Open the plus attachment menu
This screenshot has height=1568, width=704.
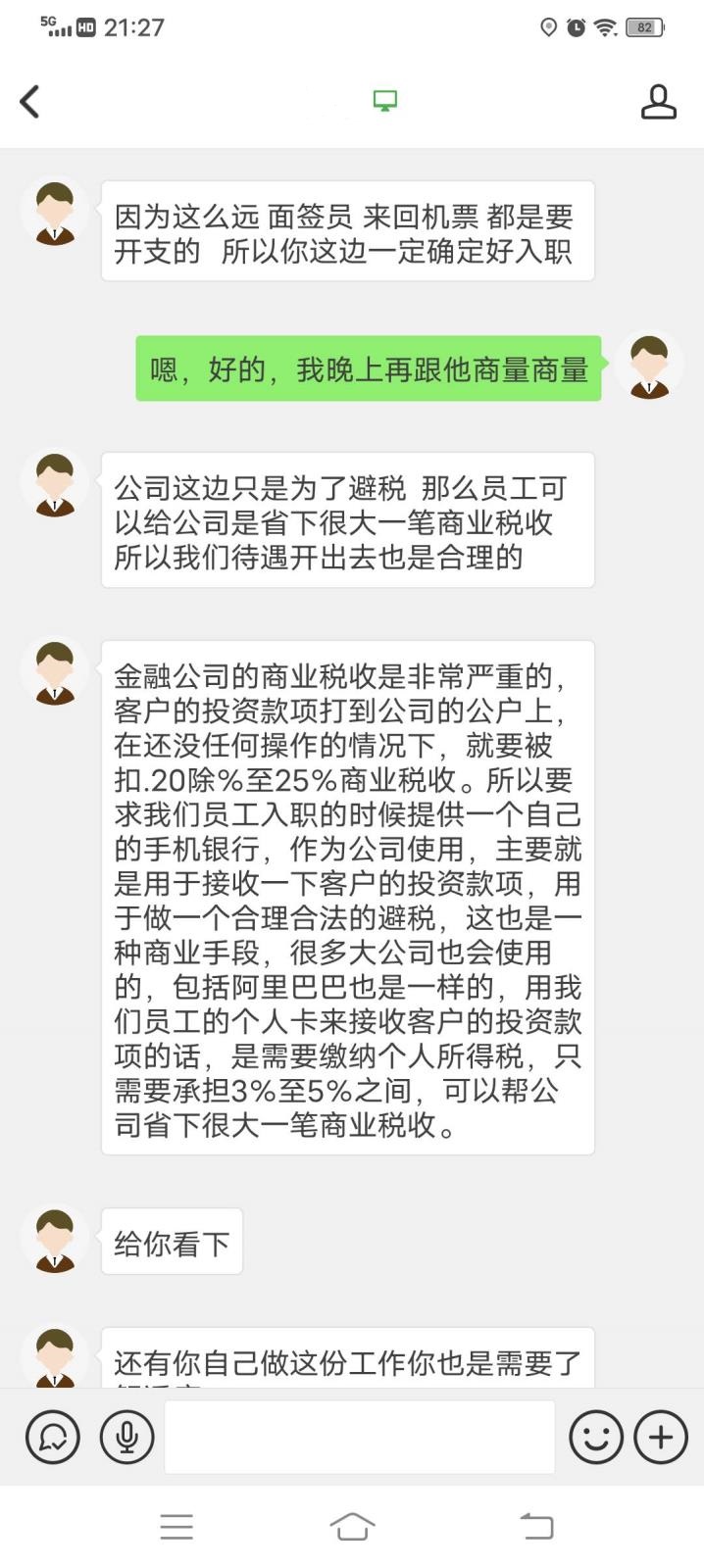click(661, 1437)
